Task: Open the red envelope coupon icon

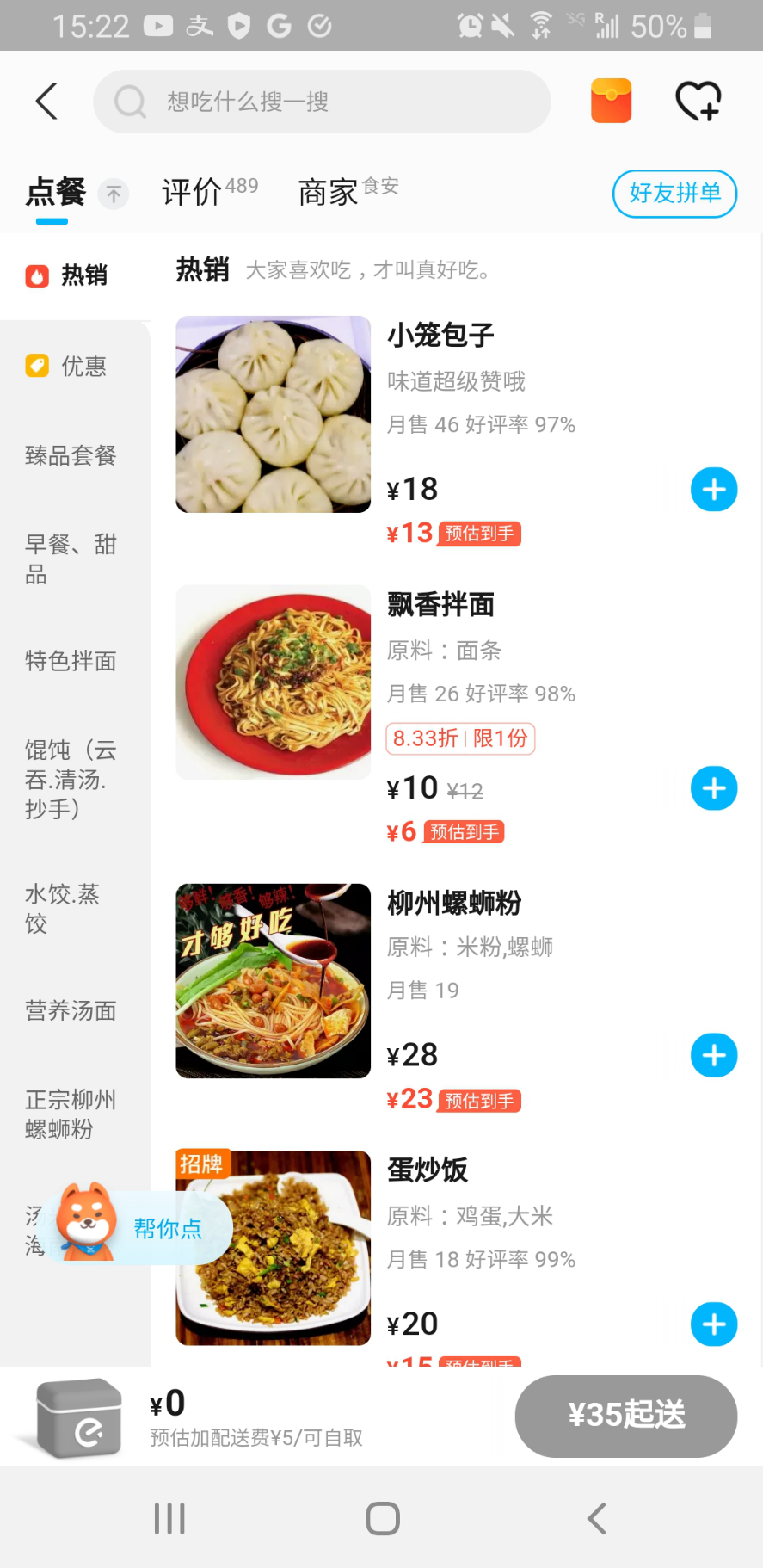Action: [x=611, y=101]
